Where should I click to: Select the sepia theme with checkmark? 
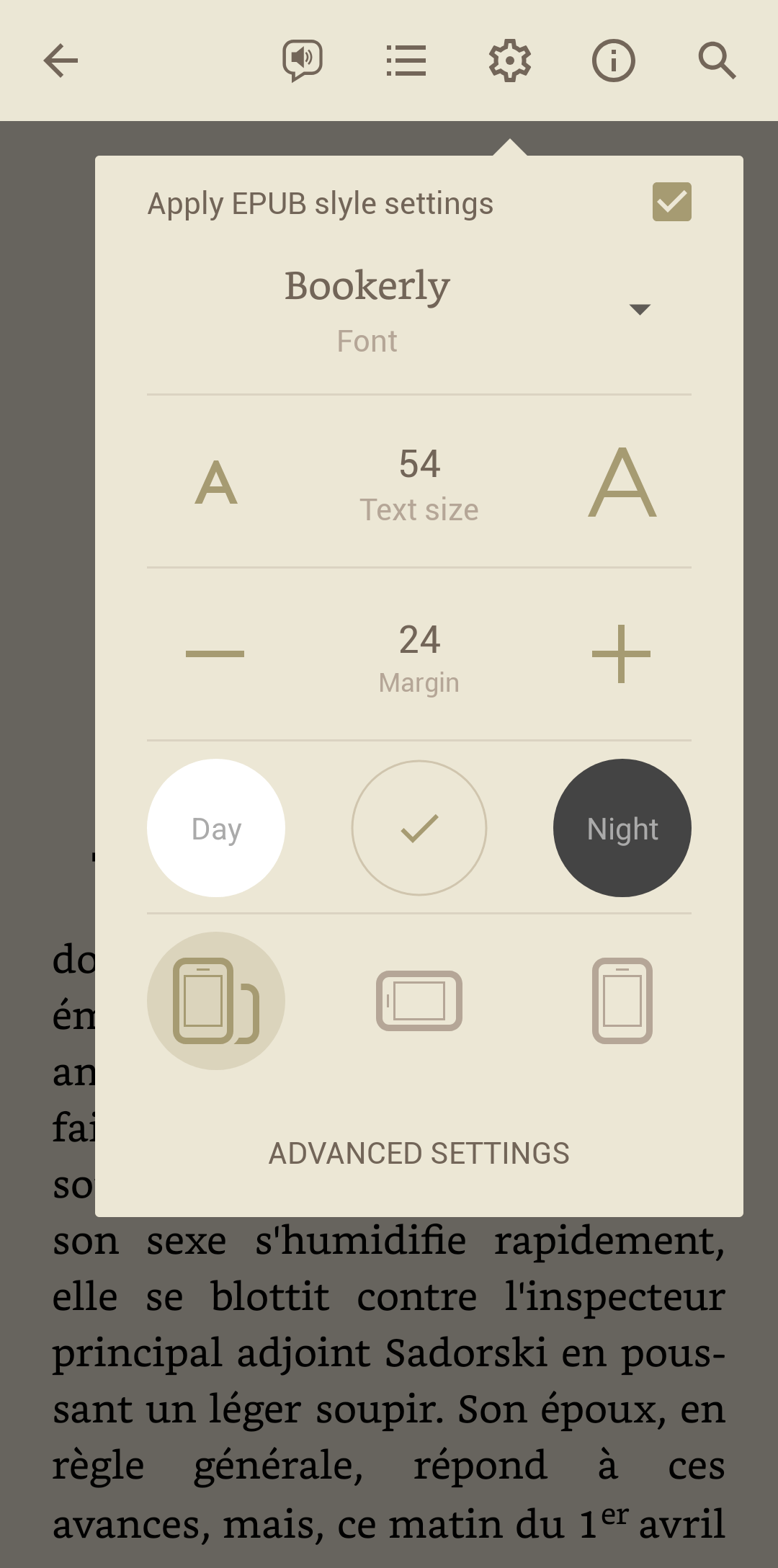tap(419, 828)
